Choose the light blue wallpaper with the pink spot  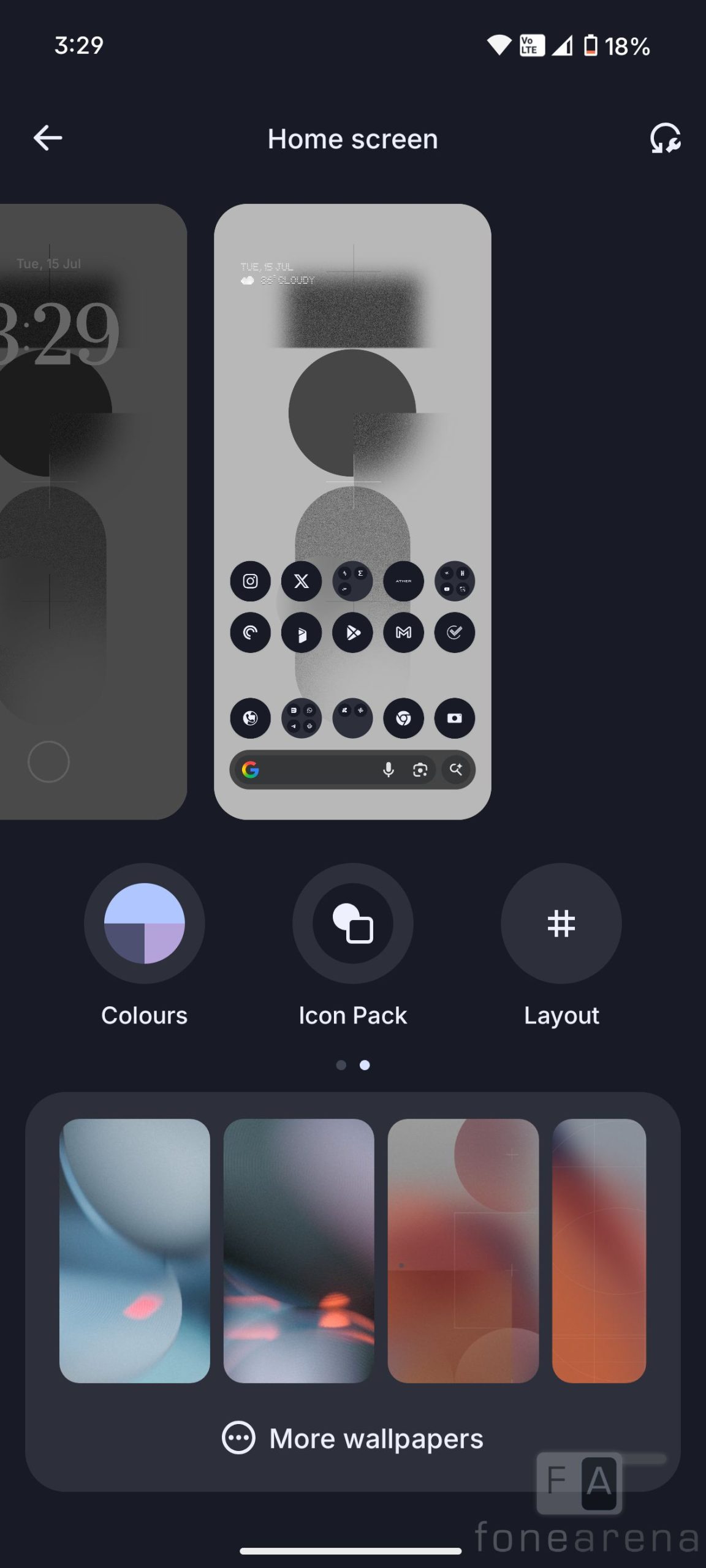pyautogui.click(x=135, y=1251)
